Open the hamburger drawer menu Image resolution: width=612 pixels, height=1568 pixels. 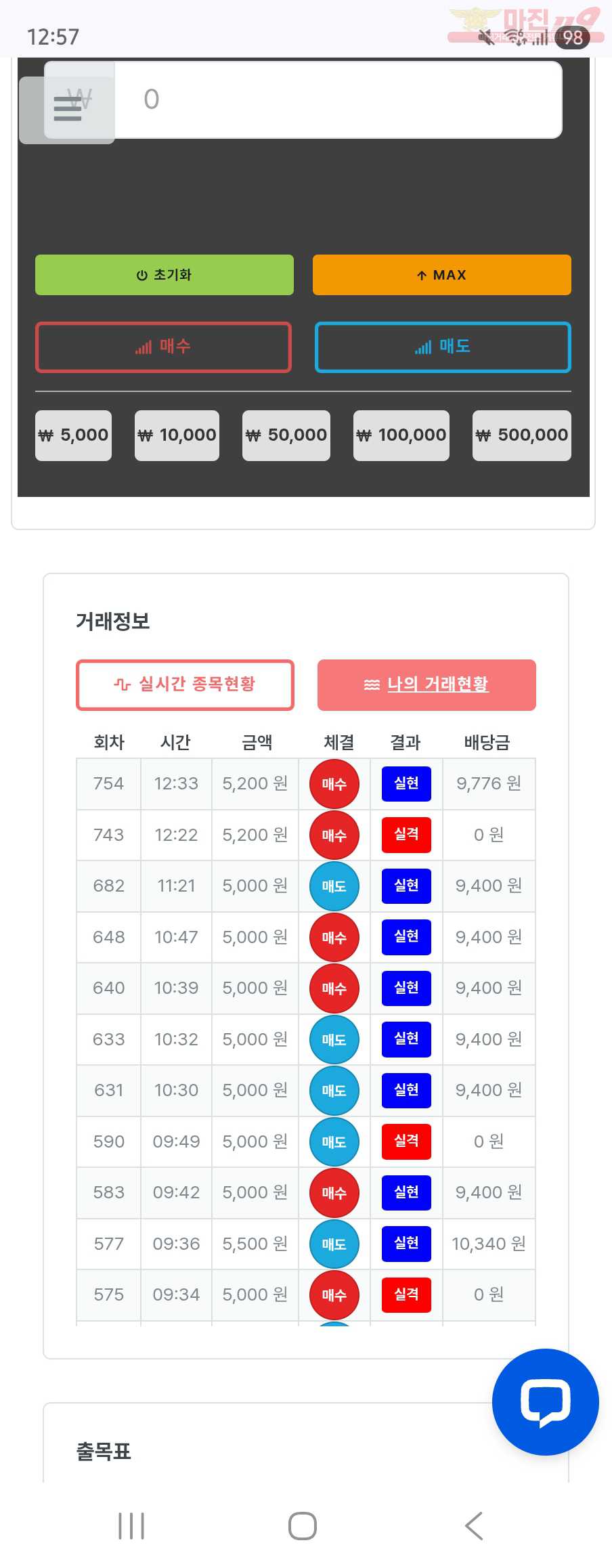(x=67, y=109)
